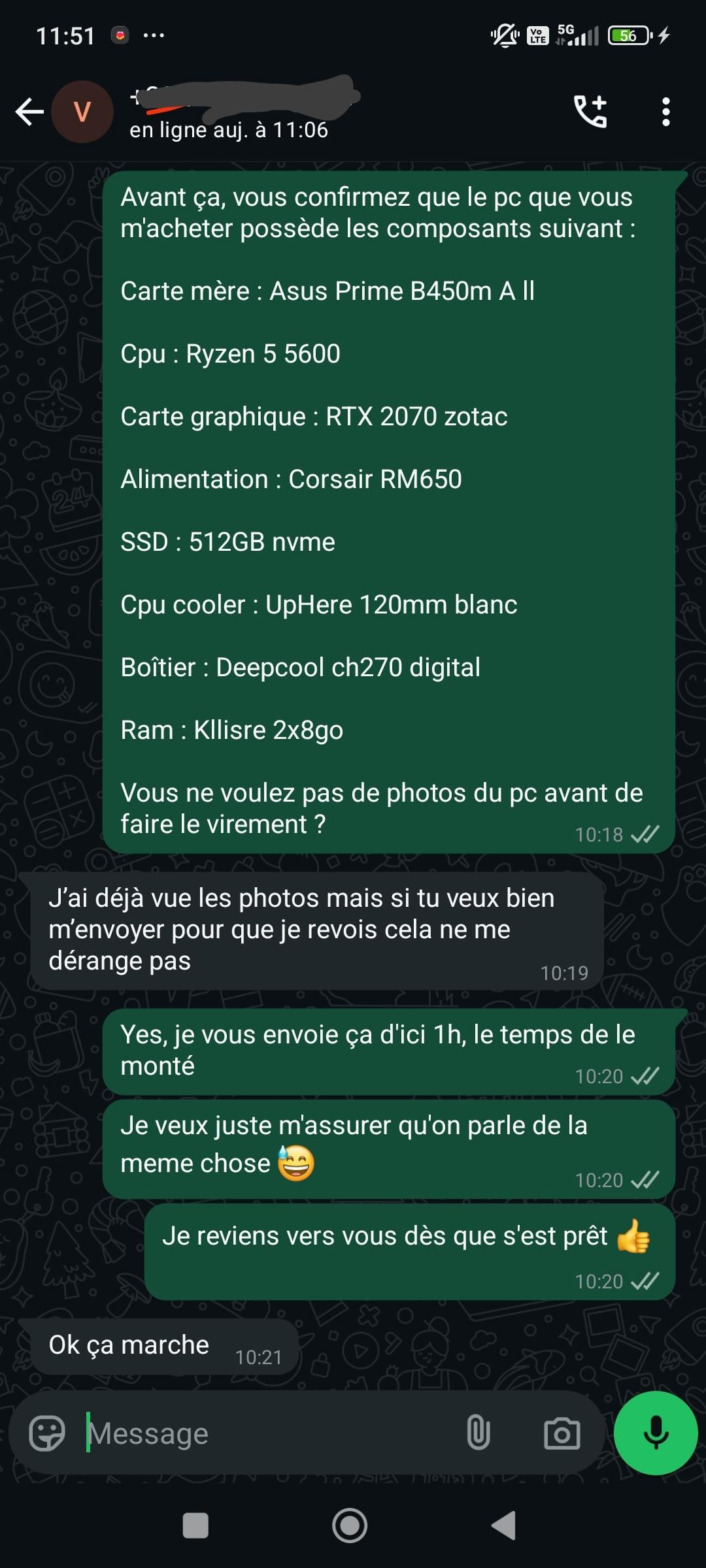
Task: Start a call with this contact
Action: point(590,112)
